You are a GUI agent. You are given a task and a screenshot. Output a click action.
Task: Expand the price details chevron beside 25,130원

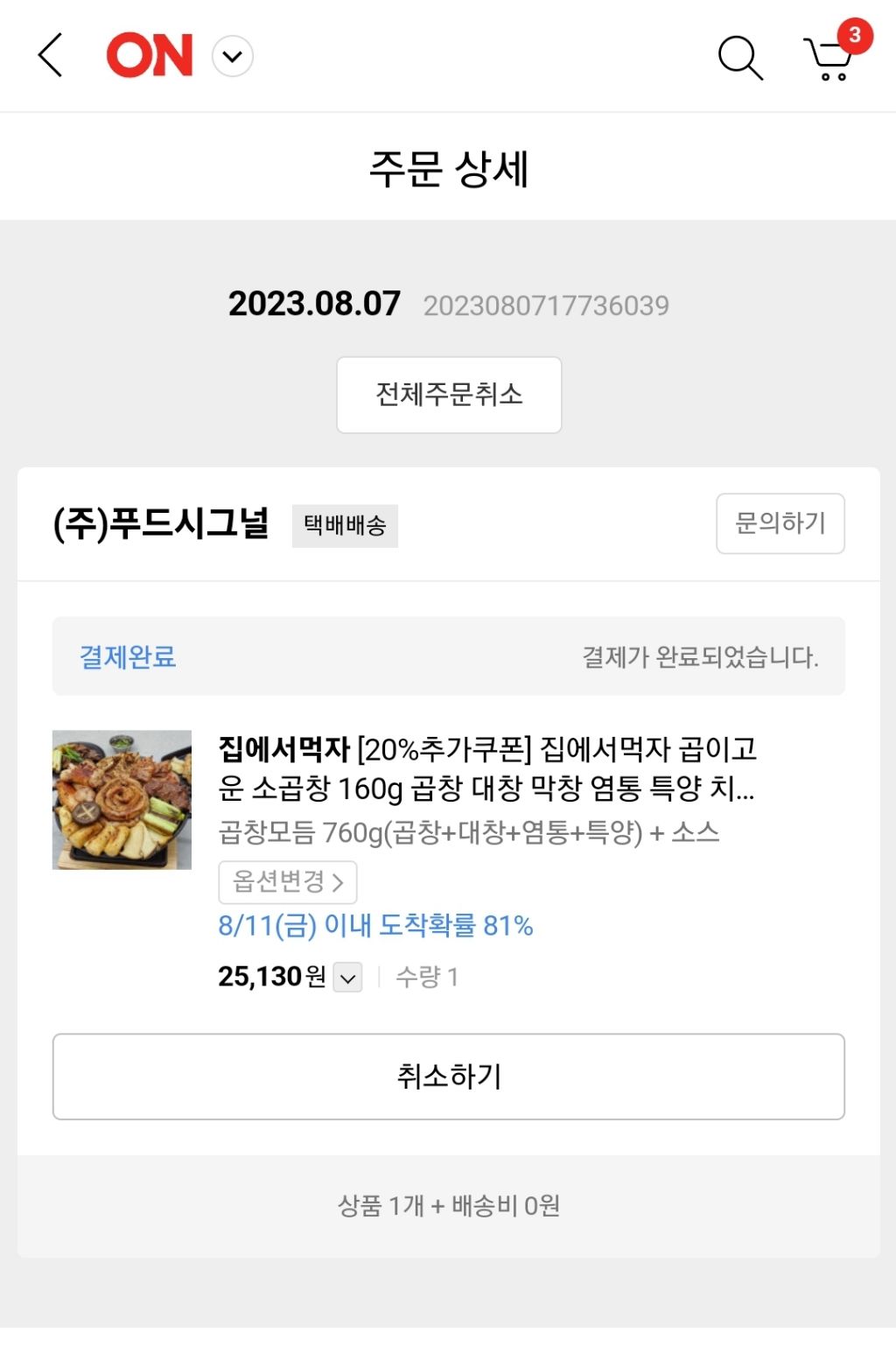pos(348,978)
